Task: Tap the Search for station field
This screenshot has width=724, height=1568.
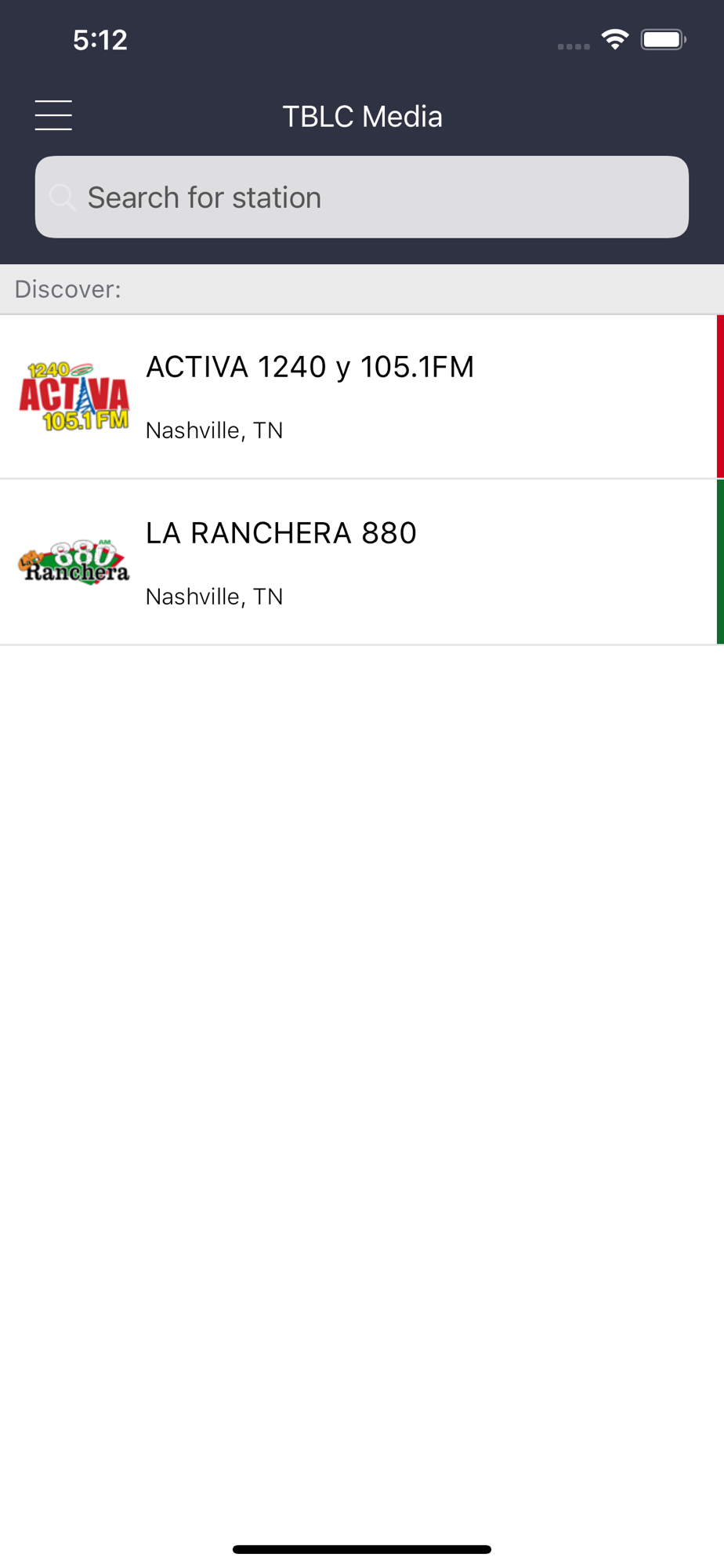Action: [x=362, y=198]
